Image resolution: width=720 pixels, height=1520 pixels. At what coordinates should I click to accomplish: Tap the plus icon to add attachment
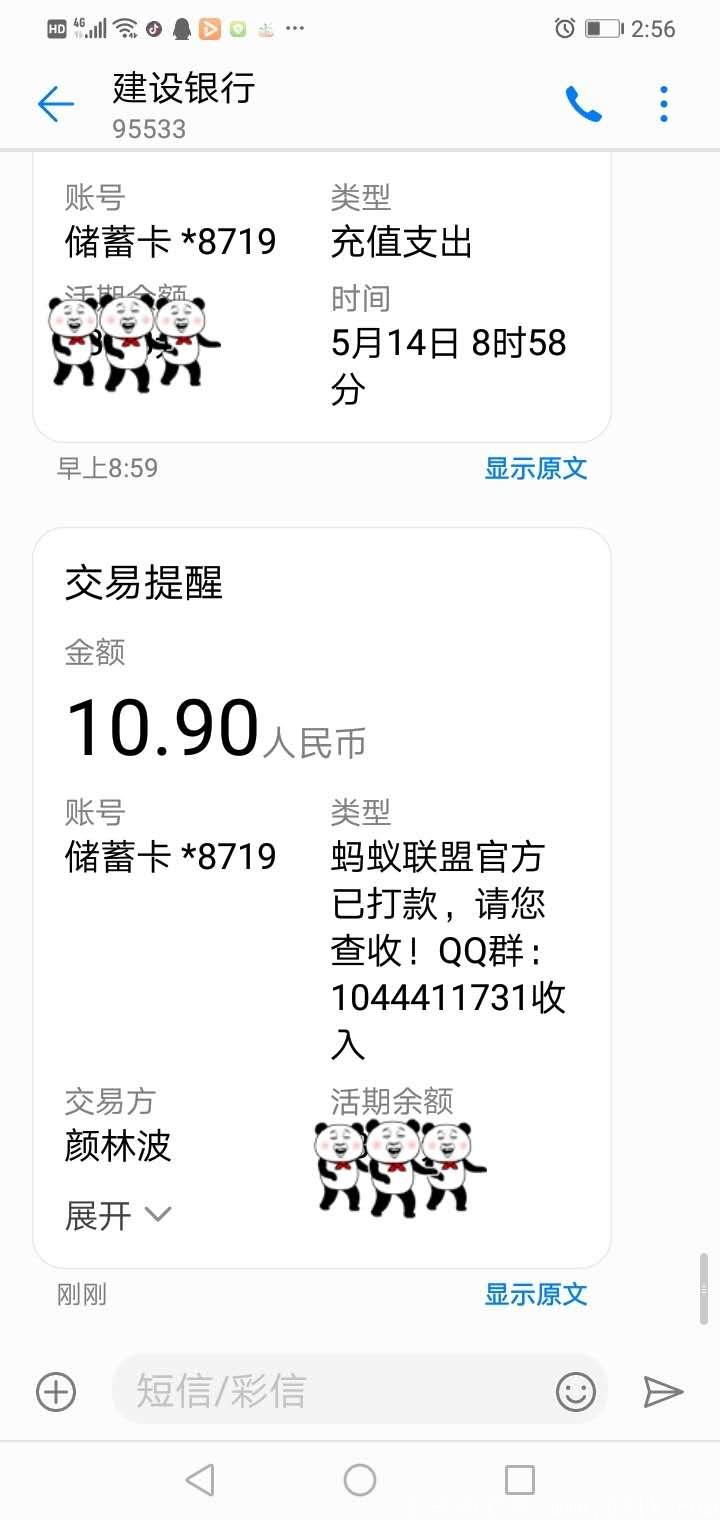point(55,1391)
